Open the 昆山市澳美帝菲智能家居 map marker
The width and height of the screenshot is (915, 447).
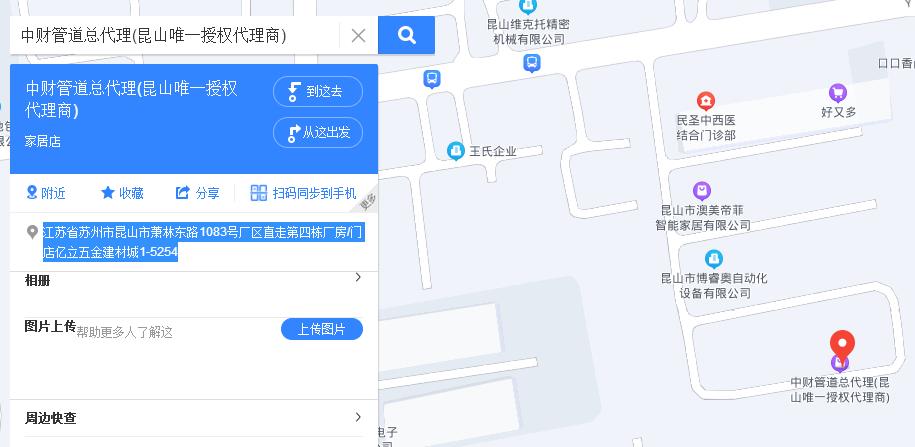pos(702,190)
